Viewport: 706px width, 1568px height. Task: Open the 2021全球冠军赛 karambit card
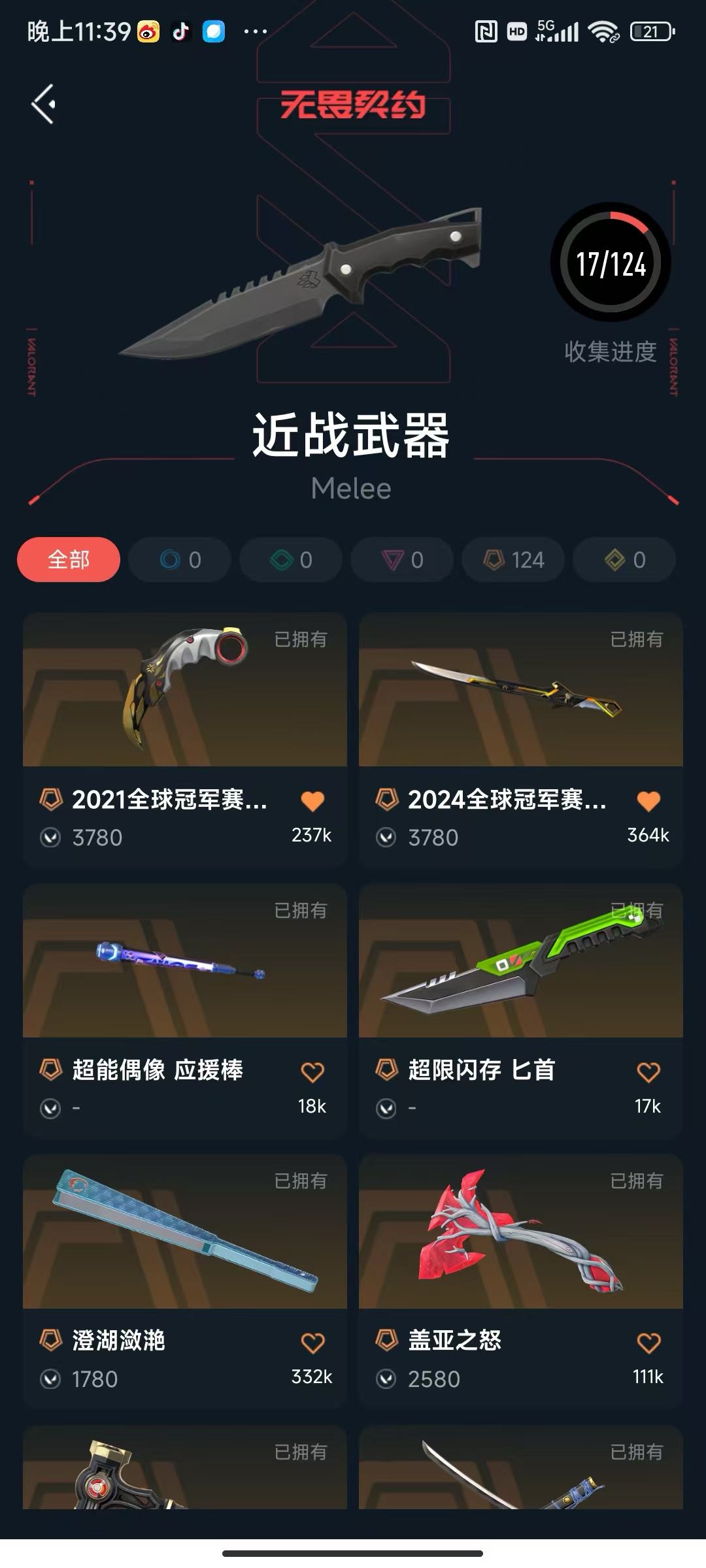(x=184, y=690)
